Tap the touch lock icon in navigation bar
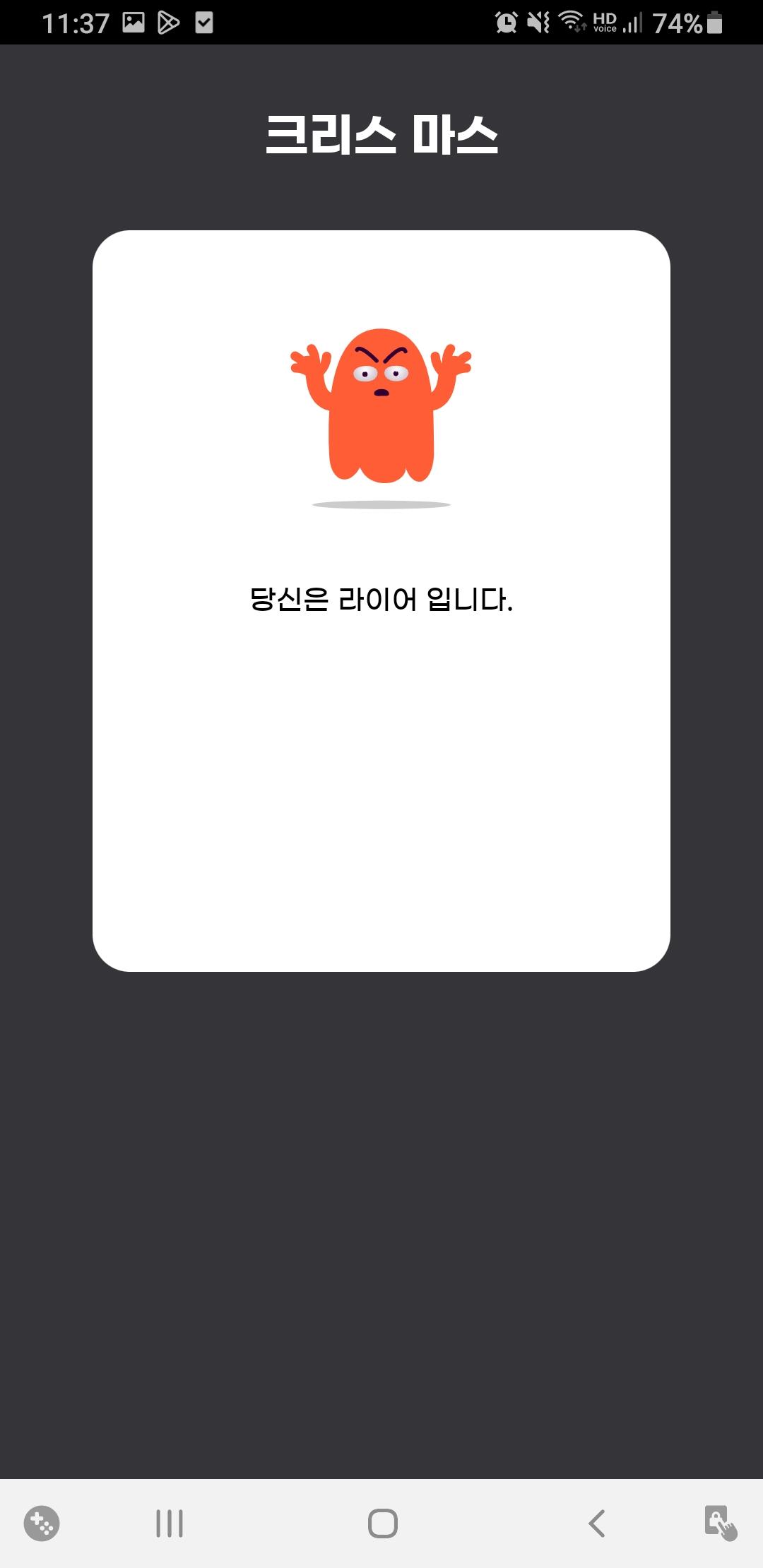This screenshot has width=763, height=1568. [x=720, y=1522]
